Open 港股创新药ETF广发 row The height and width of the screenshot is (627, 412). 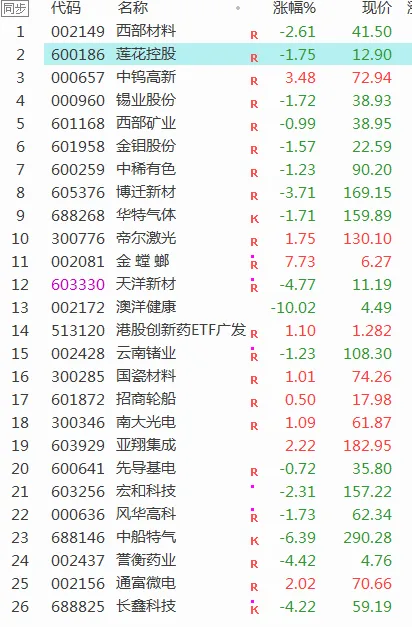pos(206,330)
